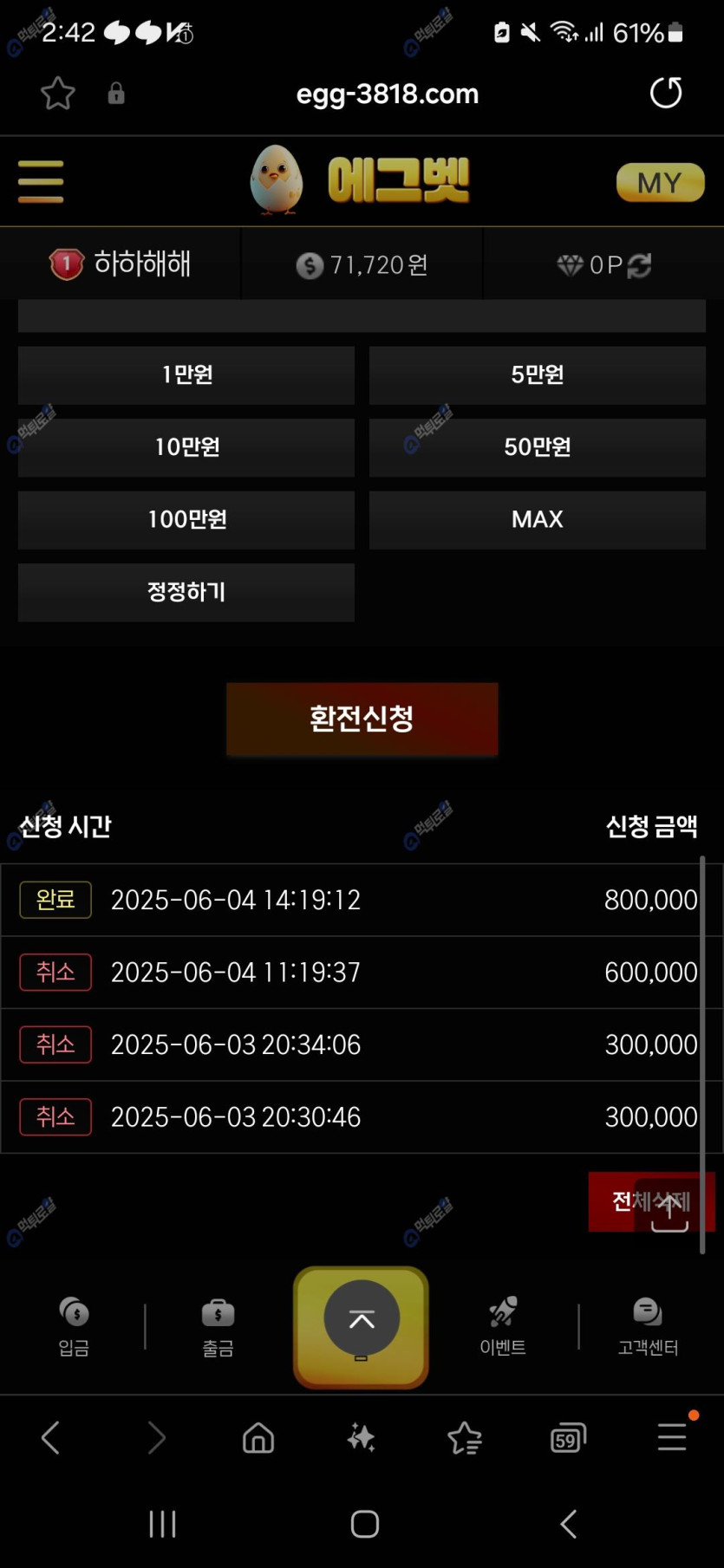Reset the amount with 정정하기
The image size is (724, 1568).
click(x=186, y=592)
